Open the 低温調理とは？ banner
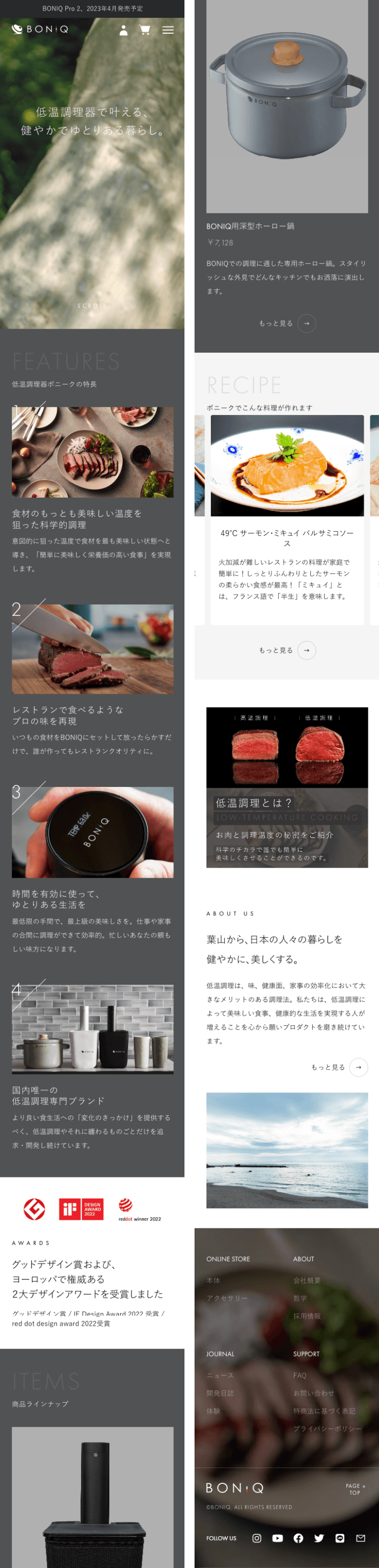The height and width of the screenshot is (1568, 379). 287,787
